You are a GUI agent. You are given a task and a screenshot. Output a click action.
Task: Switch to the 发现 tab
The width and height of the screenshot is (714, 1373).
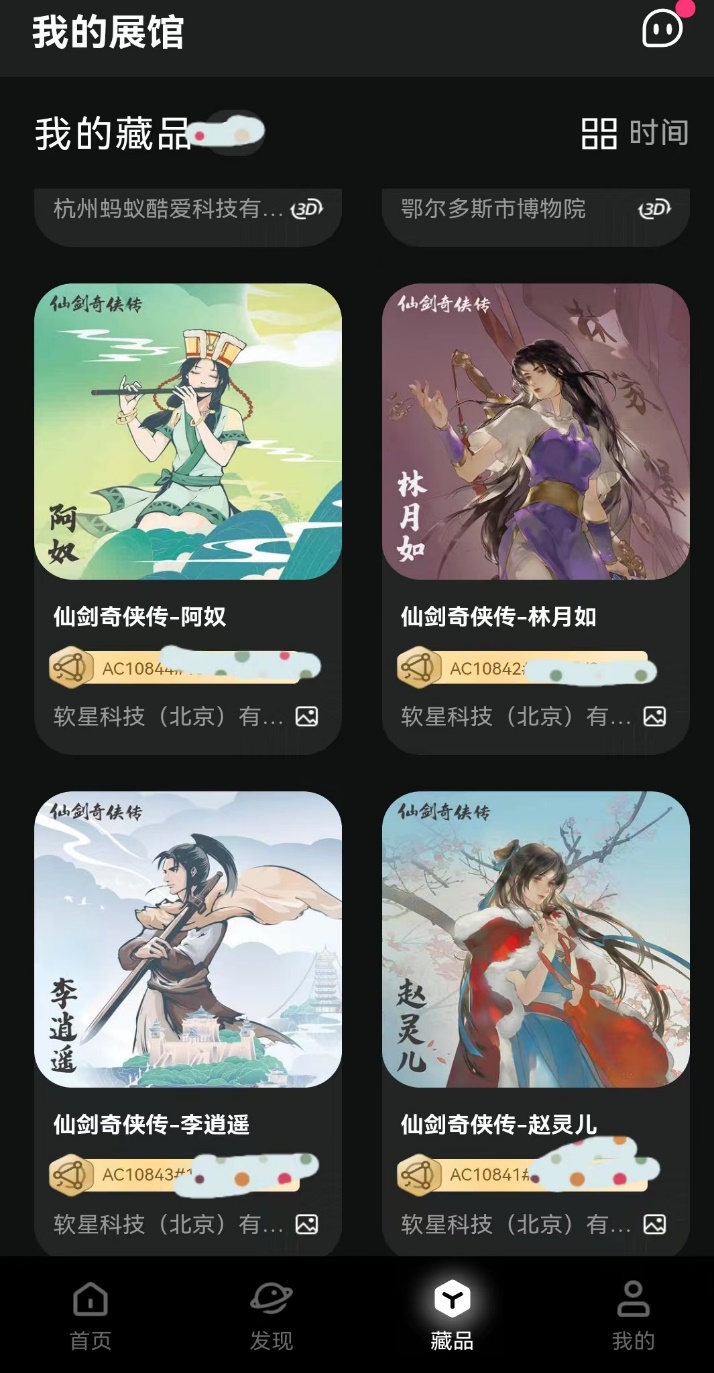(271, 1314)
